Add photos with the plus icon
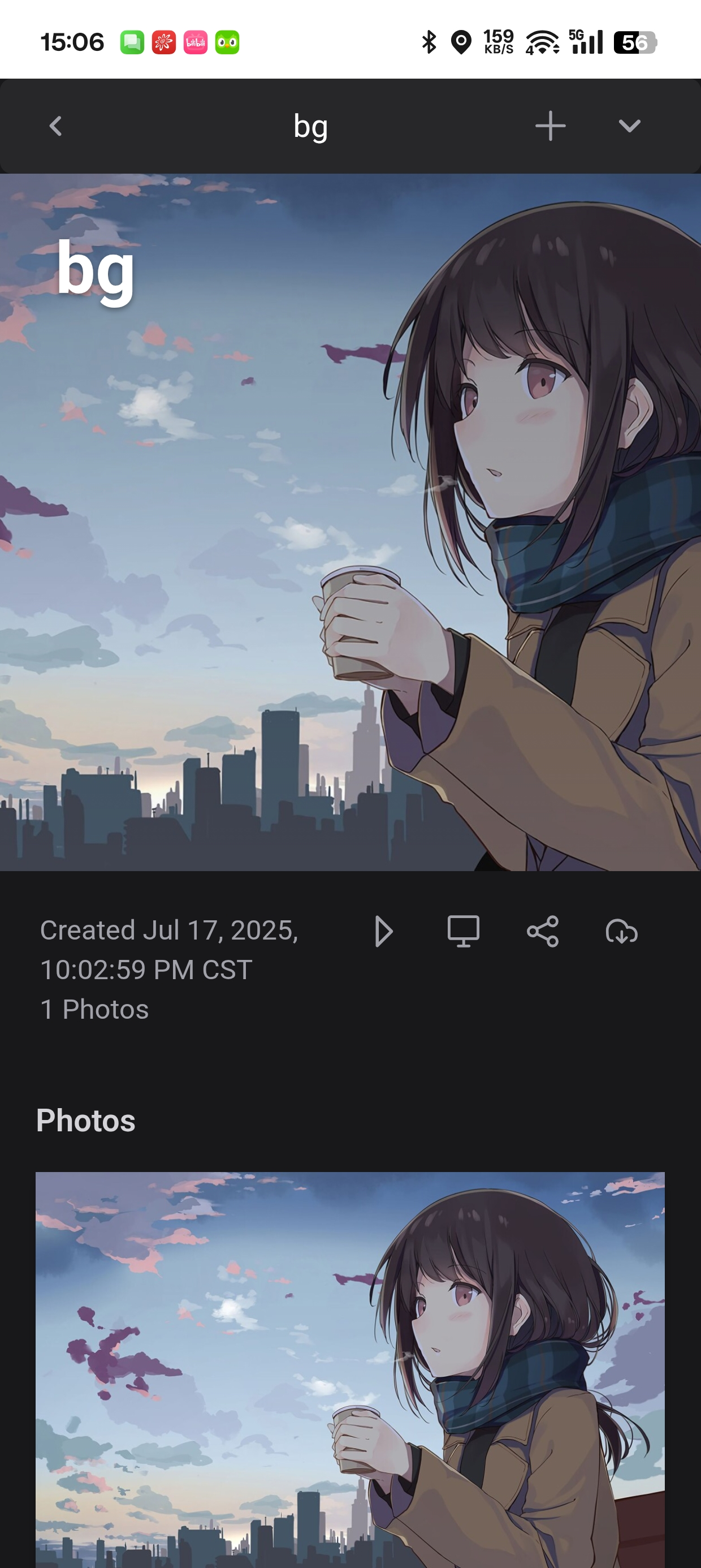 point(550,126)
